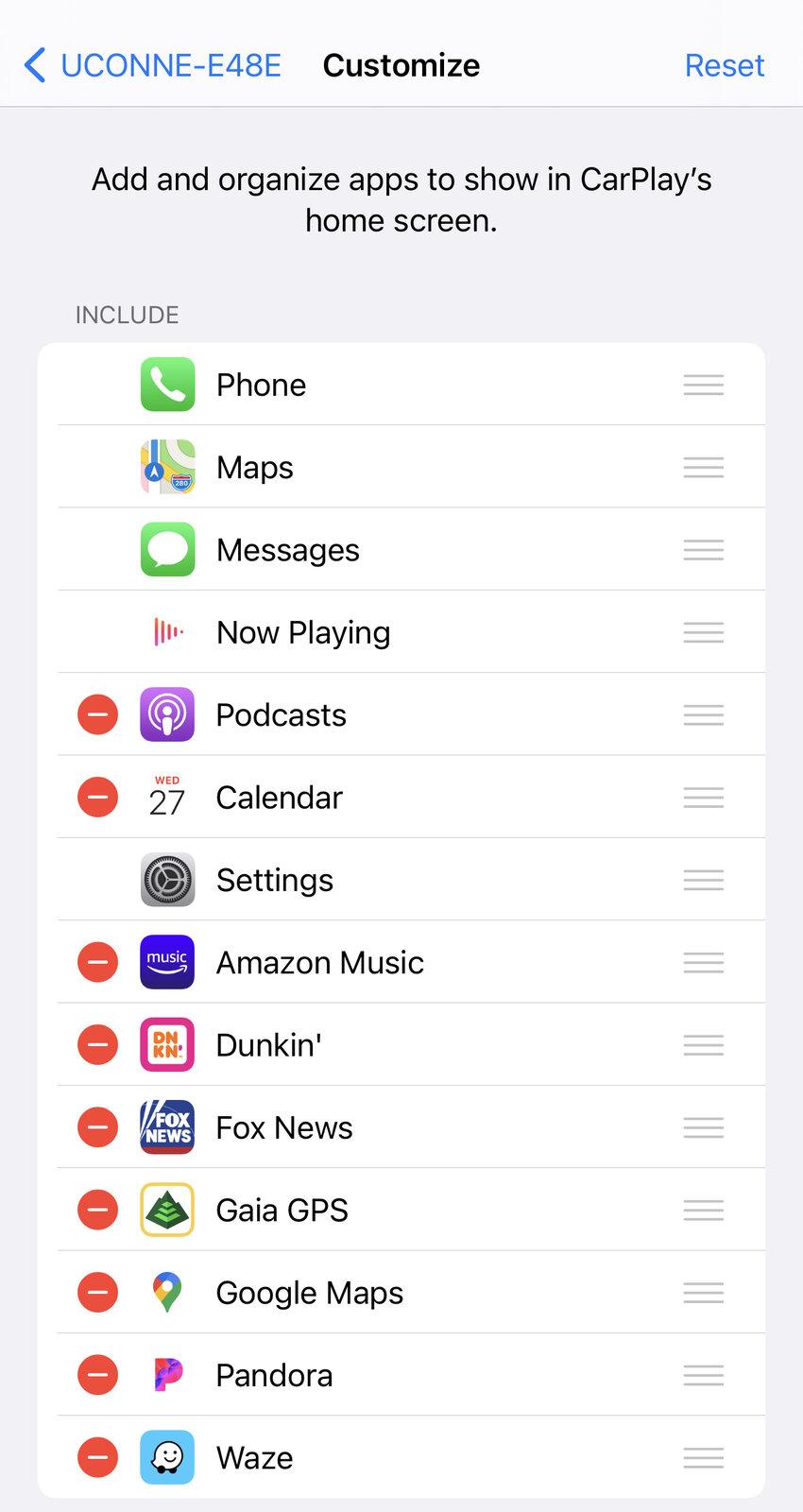Go back to UCONNE-E48E settings
This screenshot has width=803, height=1512.
[152, 65]
